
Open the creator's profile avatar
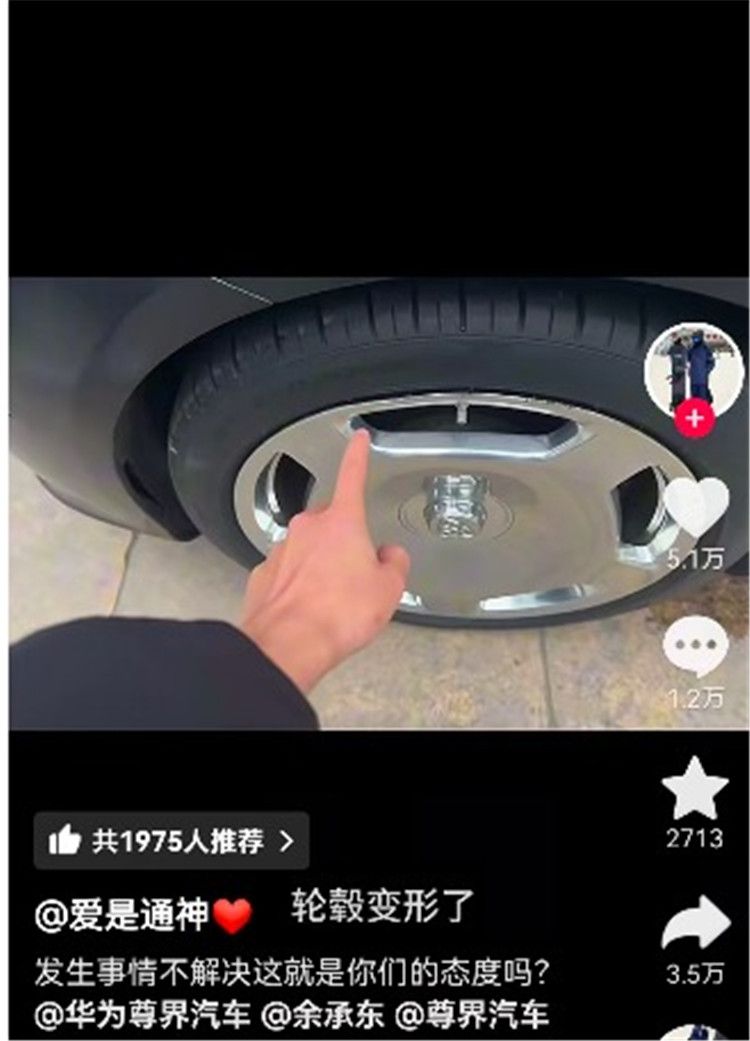[x=695, y=366]
